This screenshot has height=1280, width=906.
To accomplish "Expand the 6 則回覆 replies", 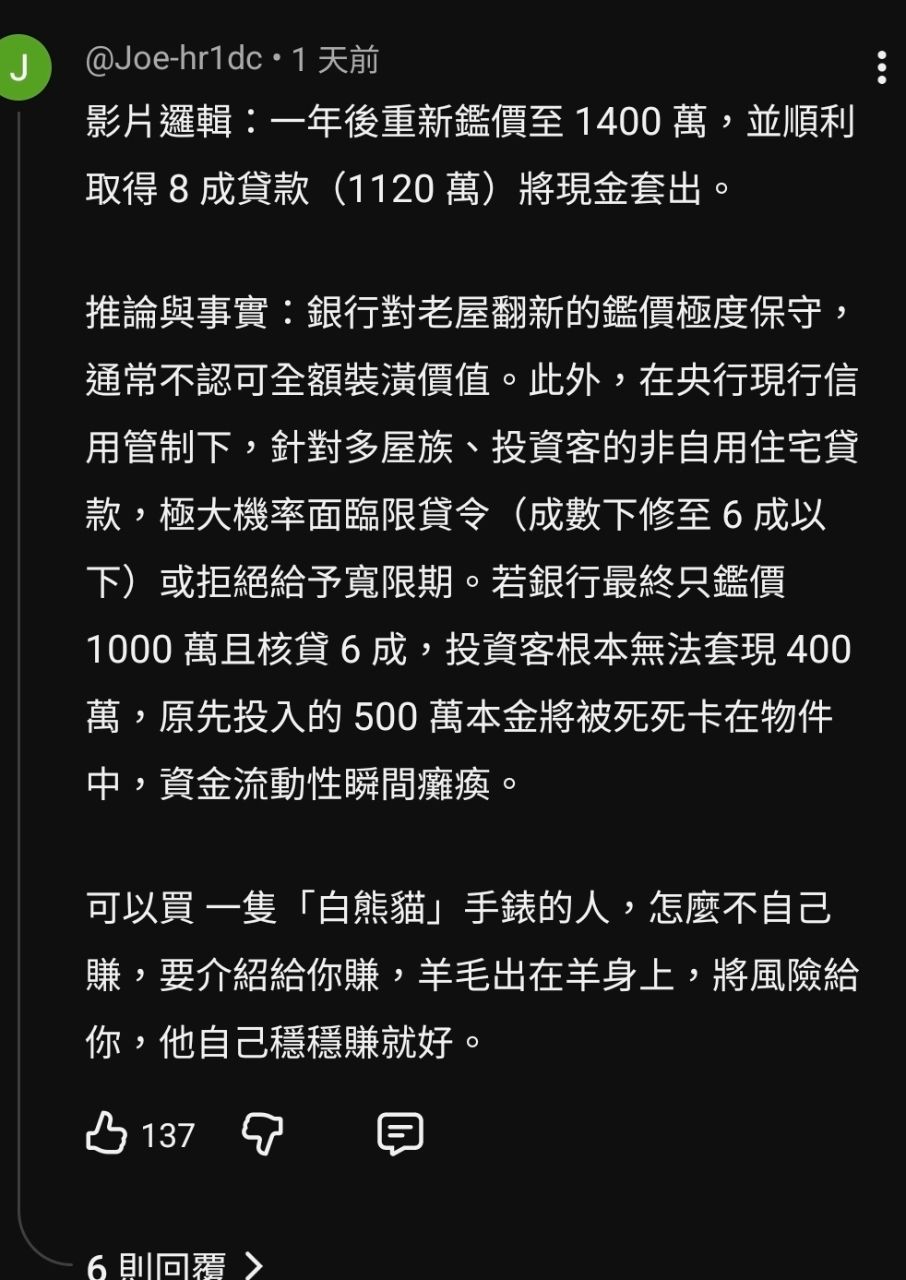I will click(175, 1266).
